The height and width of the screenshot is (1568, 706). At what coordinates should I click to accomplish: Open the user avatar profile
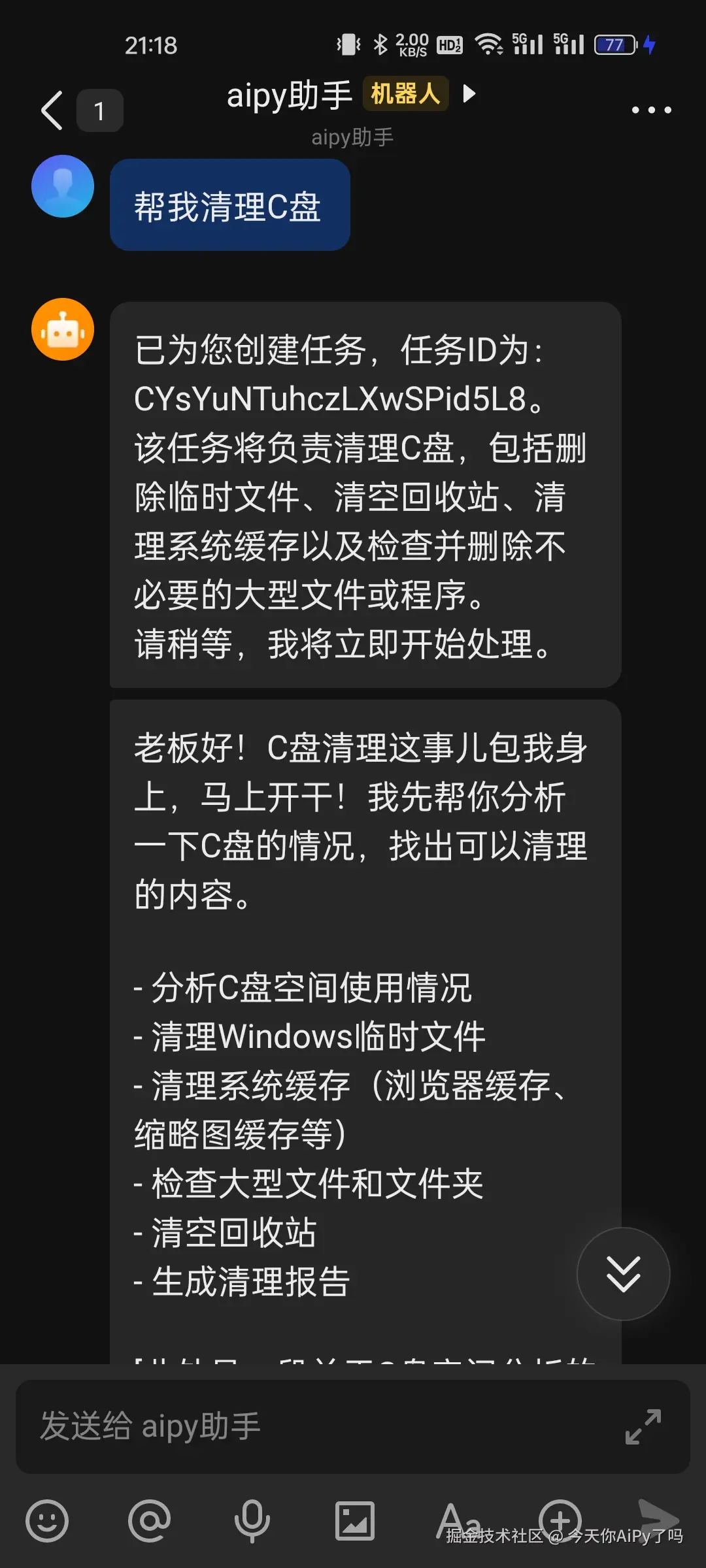pos(63,186)
